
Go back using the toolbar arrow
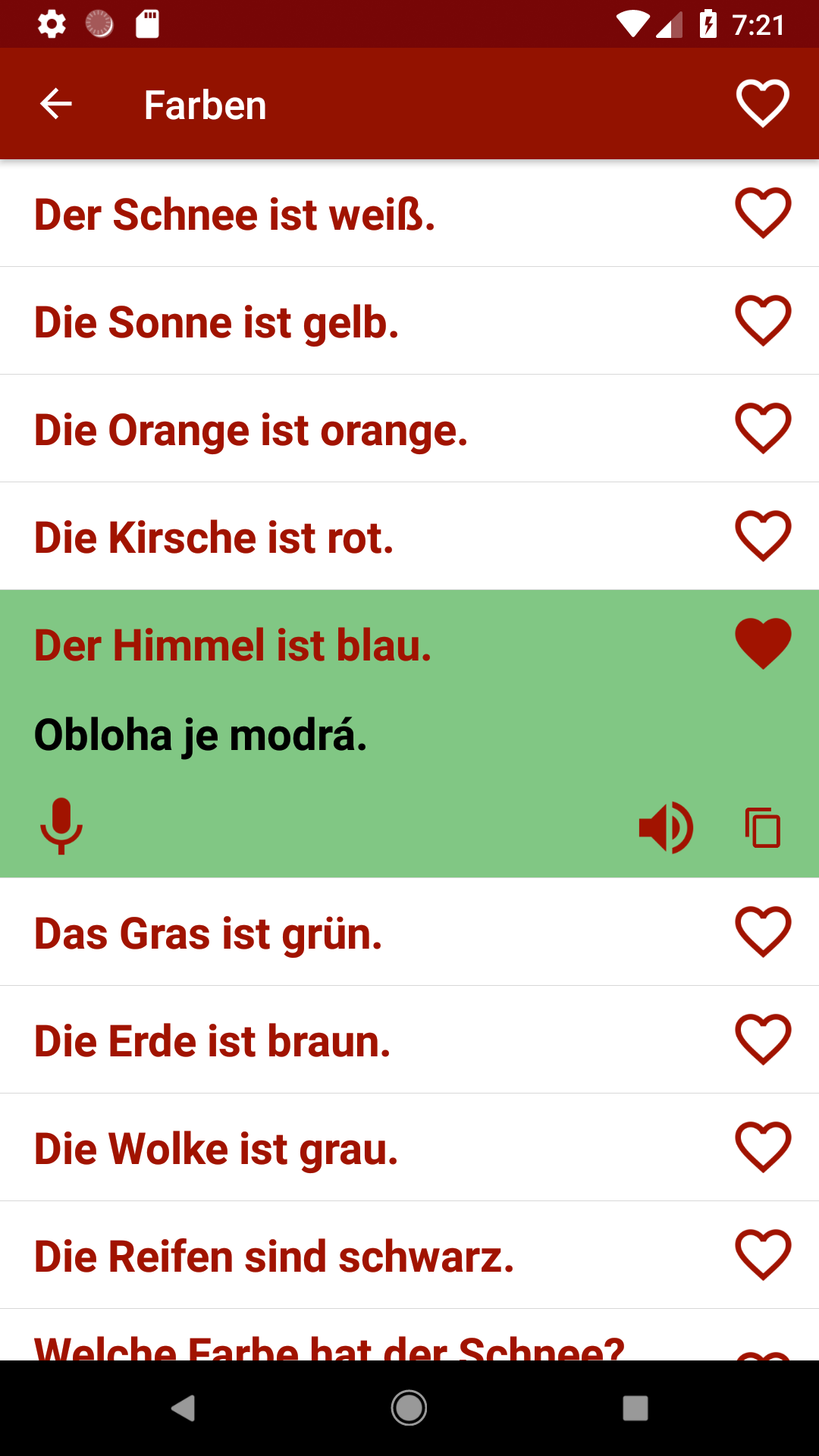pyautogui.click(x=55, y=104)
